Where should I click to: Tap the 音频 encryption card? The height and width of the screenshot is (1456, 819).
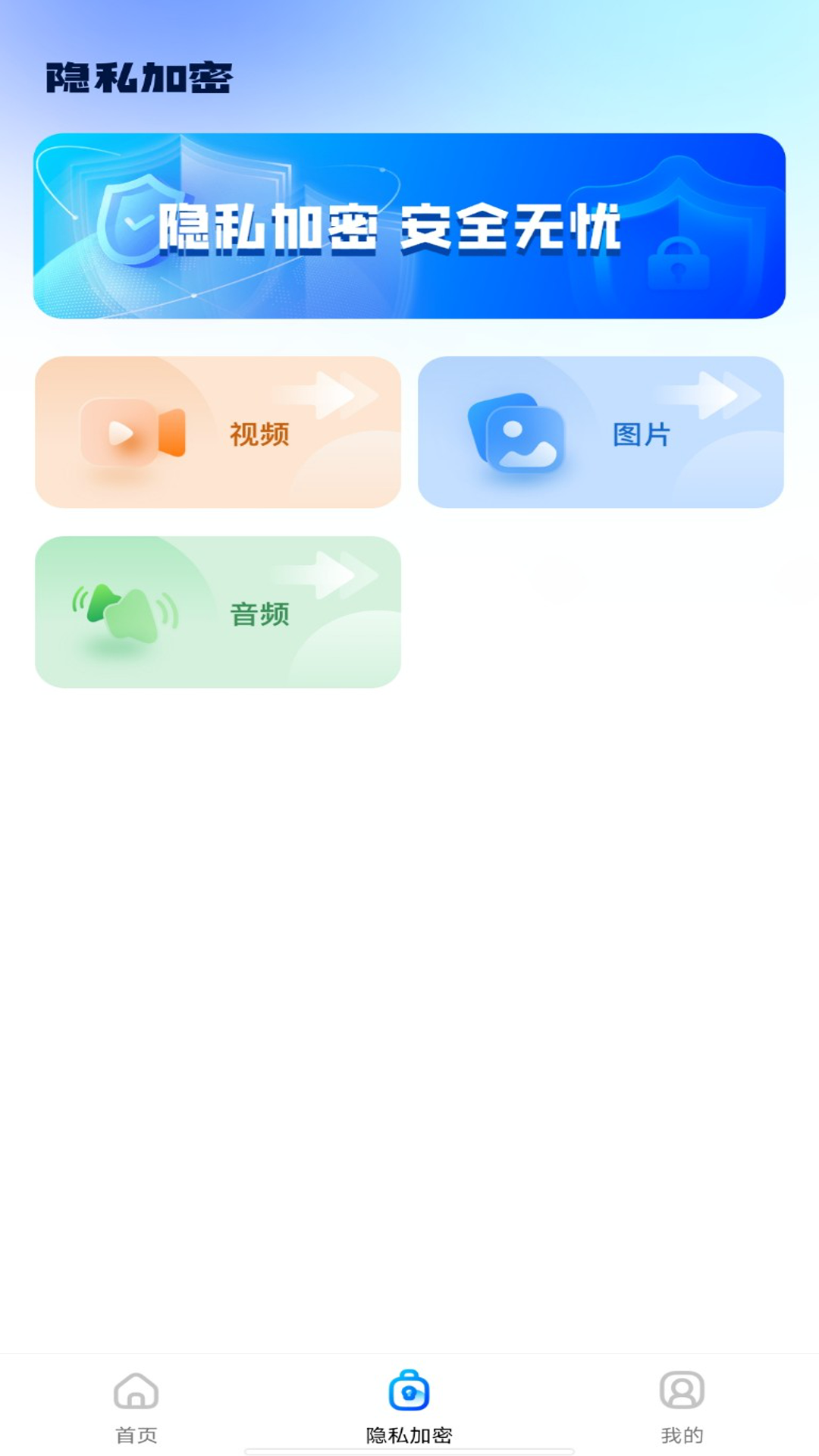point(220,610)
